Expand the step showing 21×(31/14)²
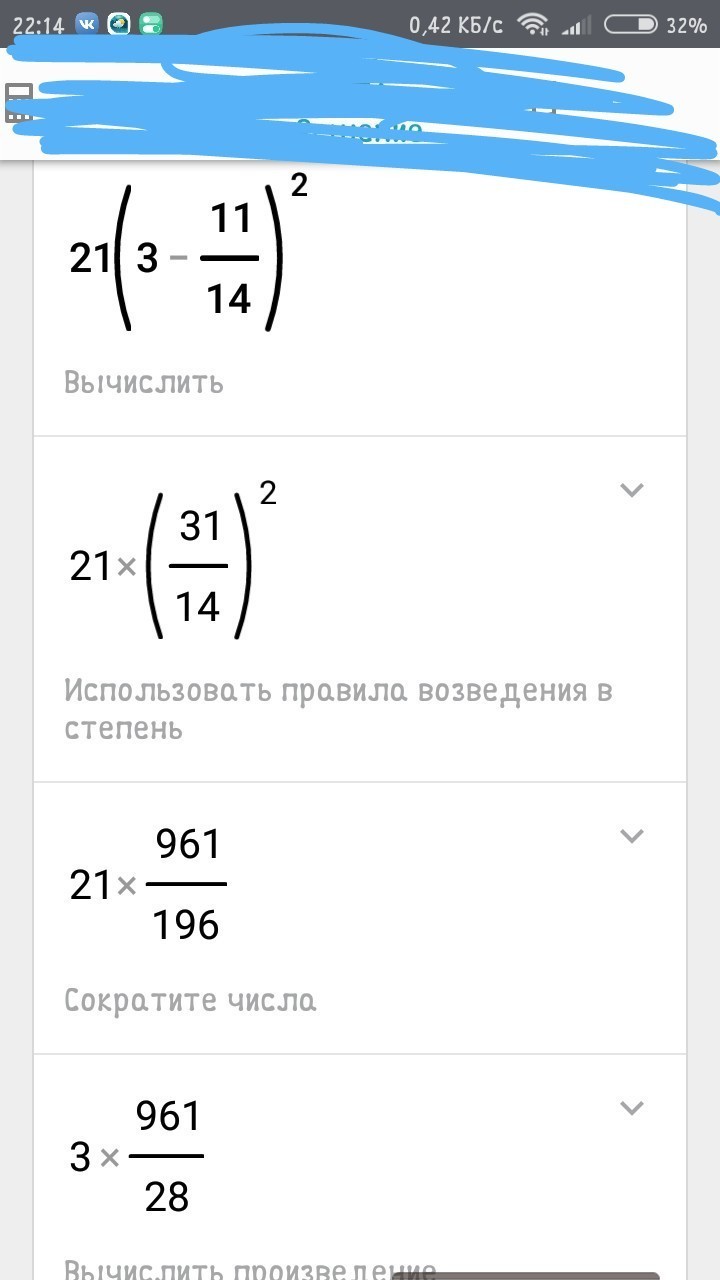The image size is (720, 1280). [631, 490]
